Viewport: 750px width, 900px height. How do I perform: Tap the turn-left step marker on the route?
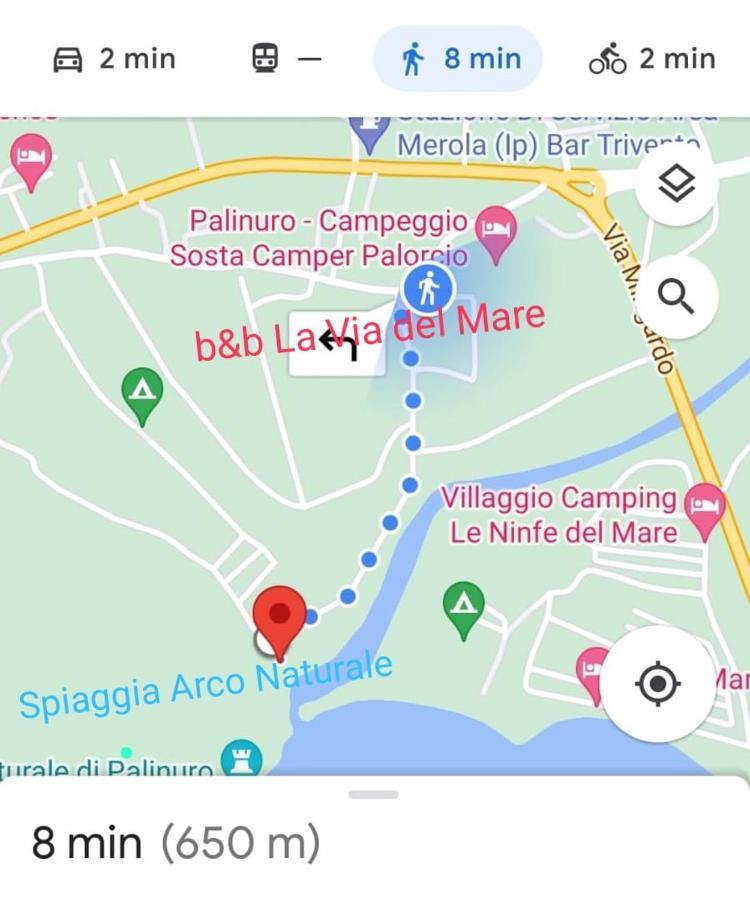tap(338, 345)
